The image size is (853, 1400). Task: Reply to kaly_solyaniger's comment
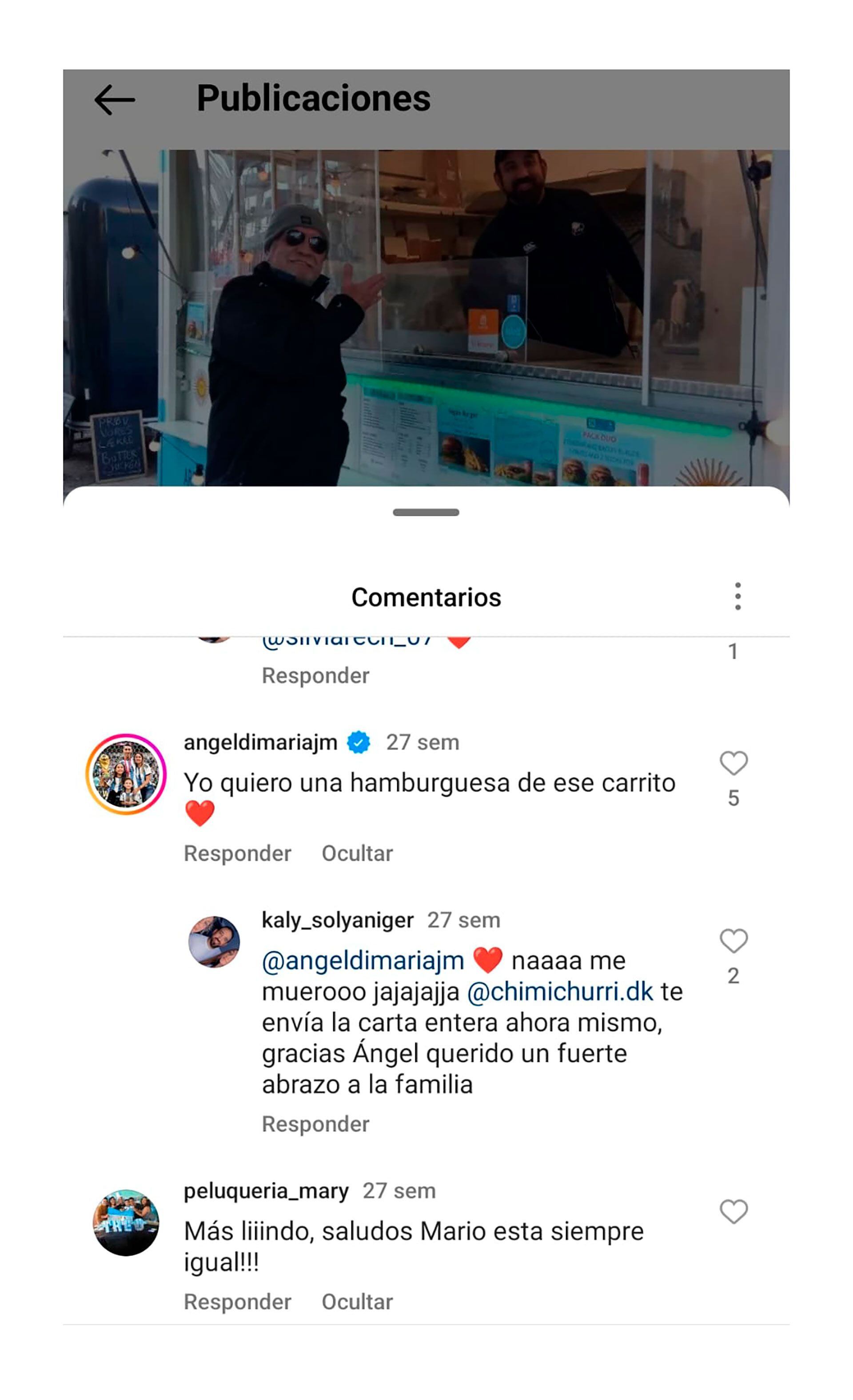[x=315, y=1124]
